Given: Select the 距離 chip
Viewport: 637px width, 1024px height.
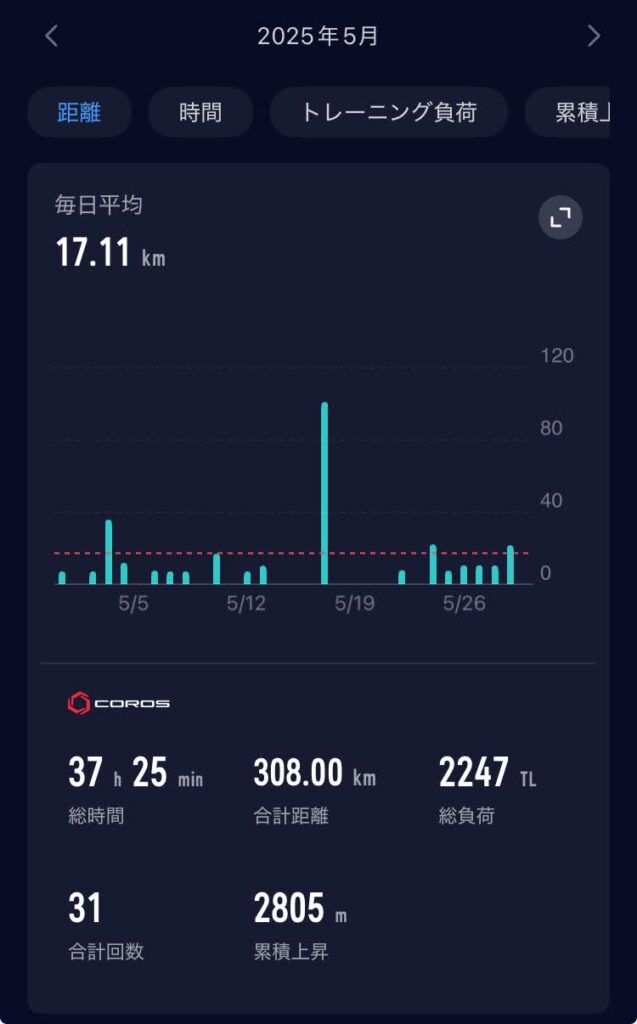Looking at the screenshot, I should (79, 112).
